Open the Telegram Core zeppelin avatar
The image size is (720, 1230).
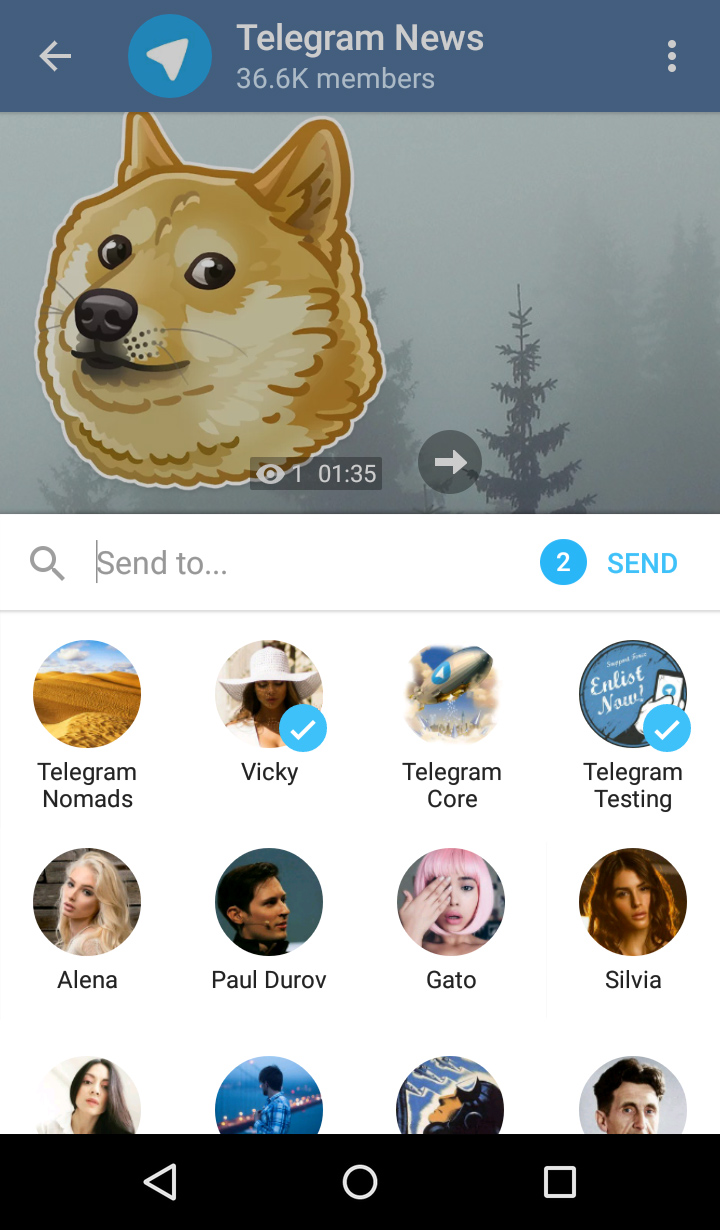(451, 693)
